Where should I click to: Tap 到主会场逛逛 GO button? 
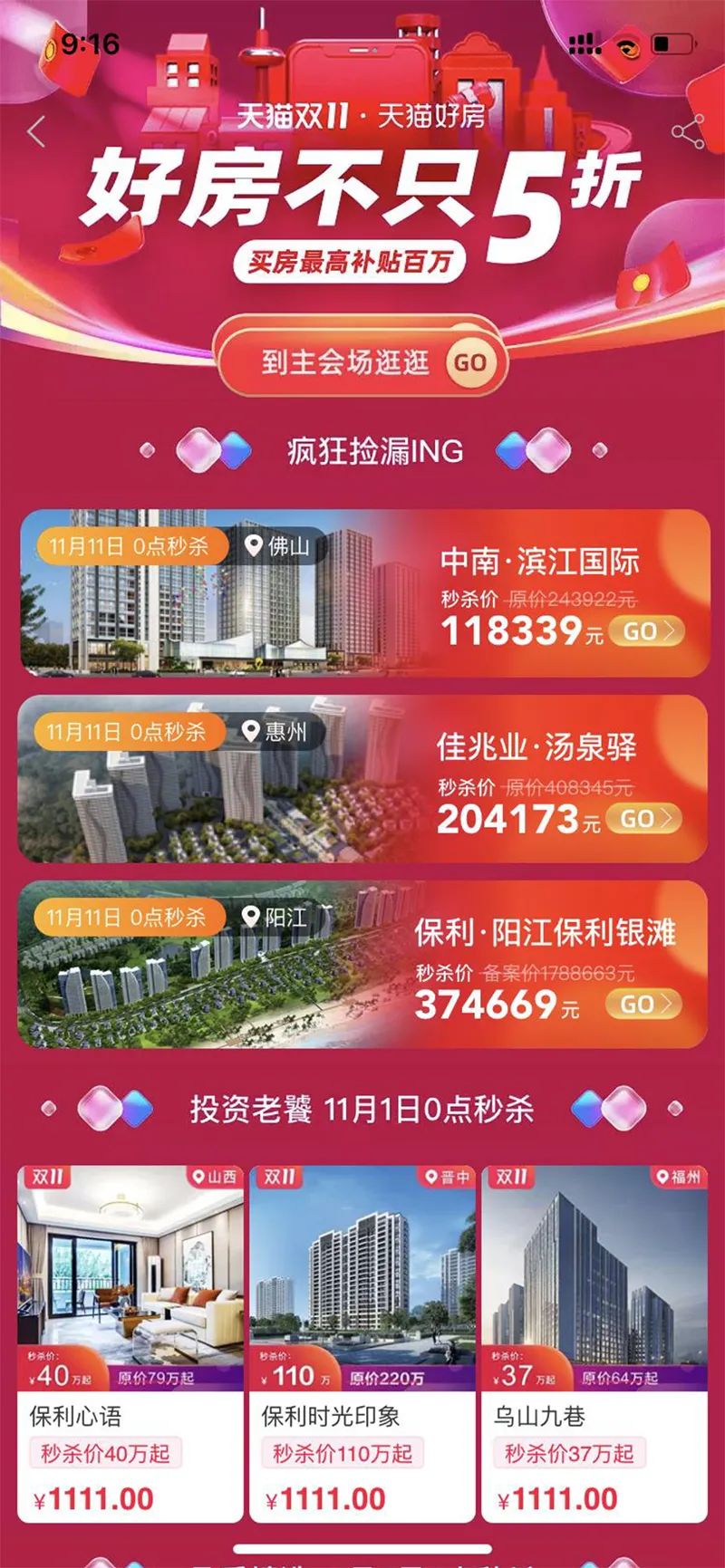click(x=359, y=362)
